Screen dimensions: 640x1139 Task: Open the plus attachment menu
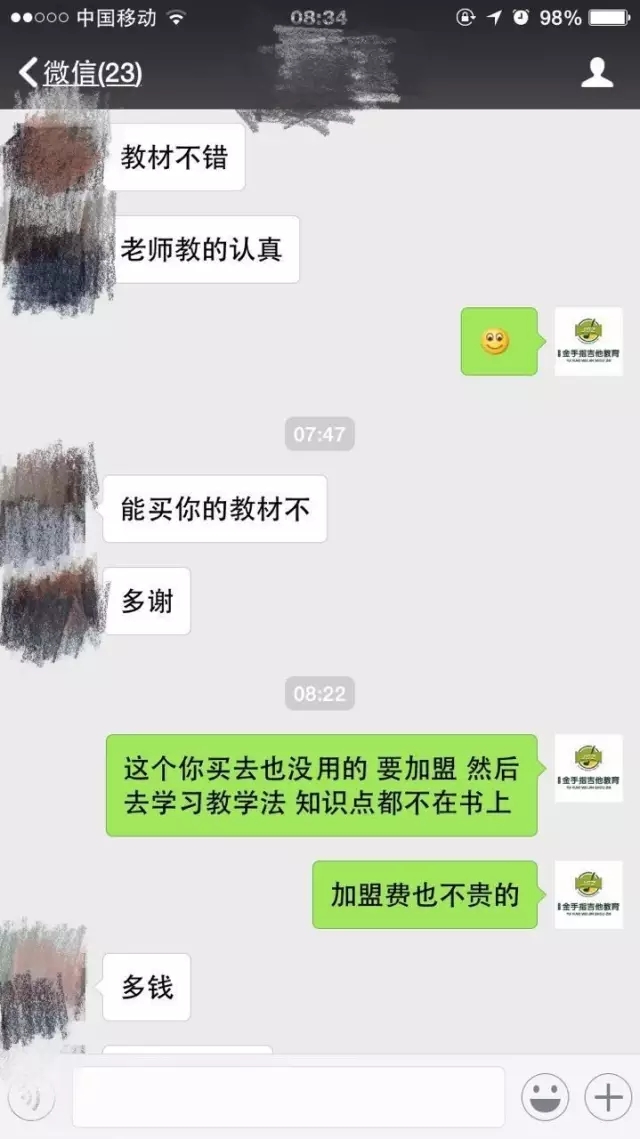pos(608,1098)
